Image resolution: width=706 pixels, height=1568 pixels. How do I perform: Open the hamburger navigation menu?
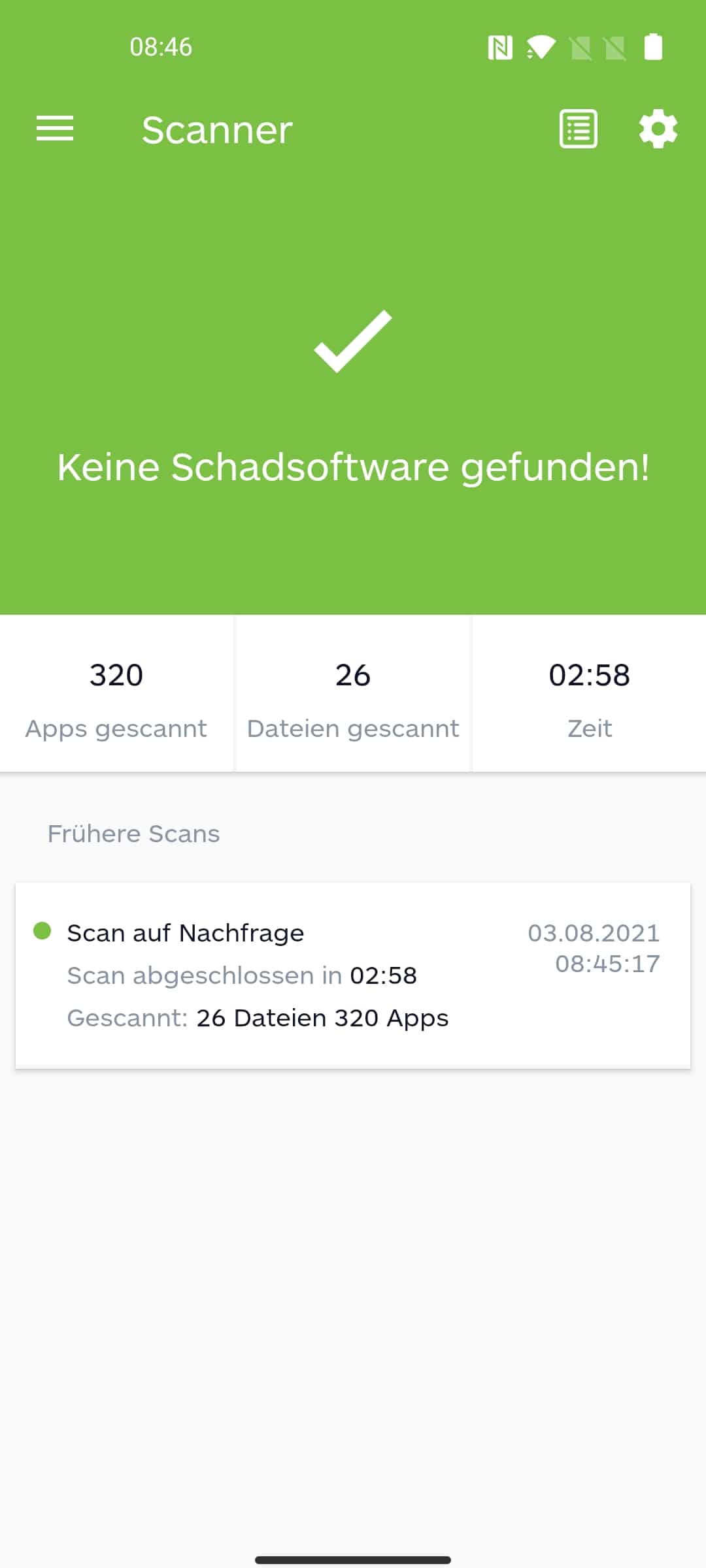click(x=55, y=129)
